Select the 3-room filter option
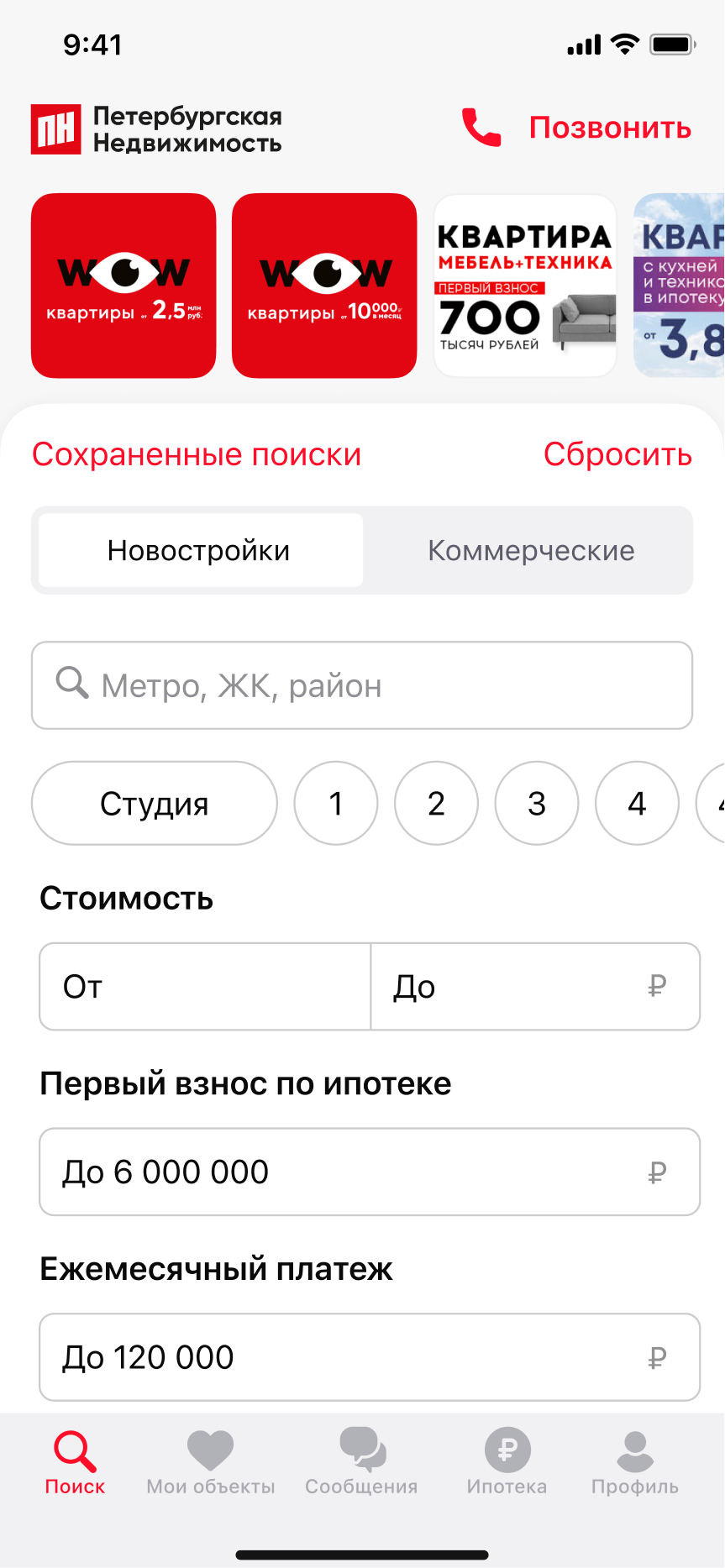The width and height of the screenshot is (725, 1568). [537, 803]
